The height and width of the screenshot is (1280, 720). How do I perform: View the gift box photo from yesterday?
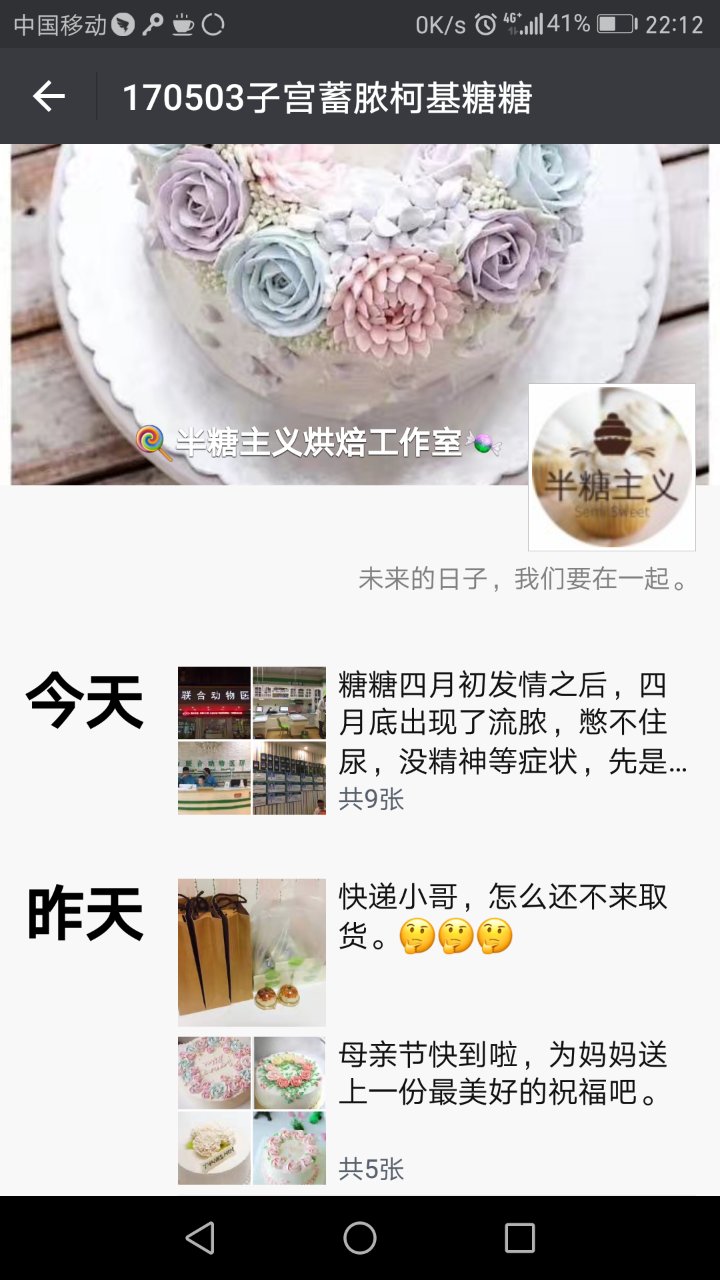(252, 952)
